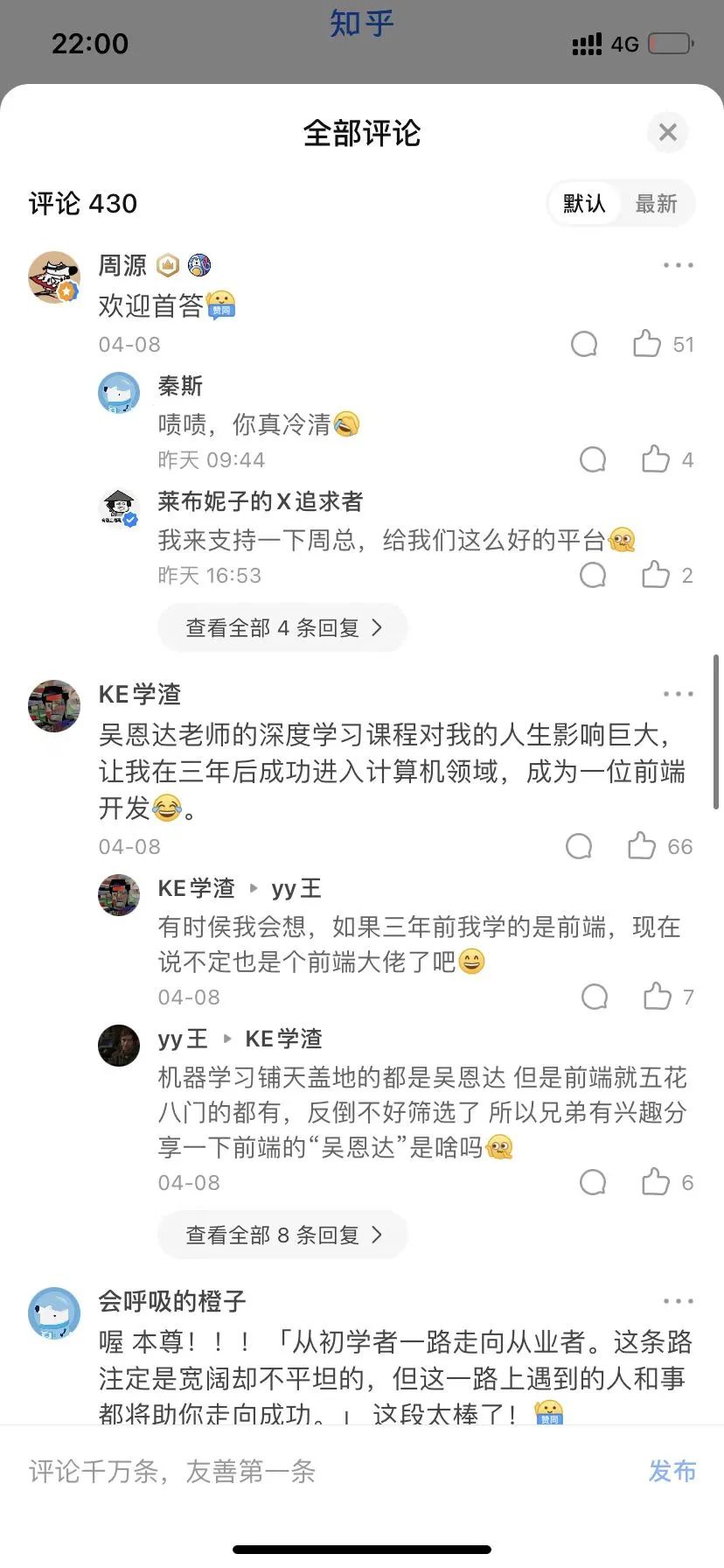The image size is (724, 1568).
Task: Open overflow menu on 会呼吸的橙子's comment
Action: [x=678, y=1301]
